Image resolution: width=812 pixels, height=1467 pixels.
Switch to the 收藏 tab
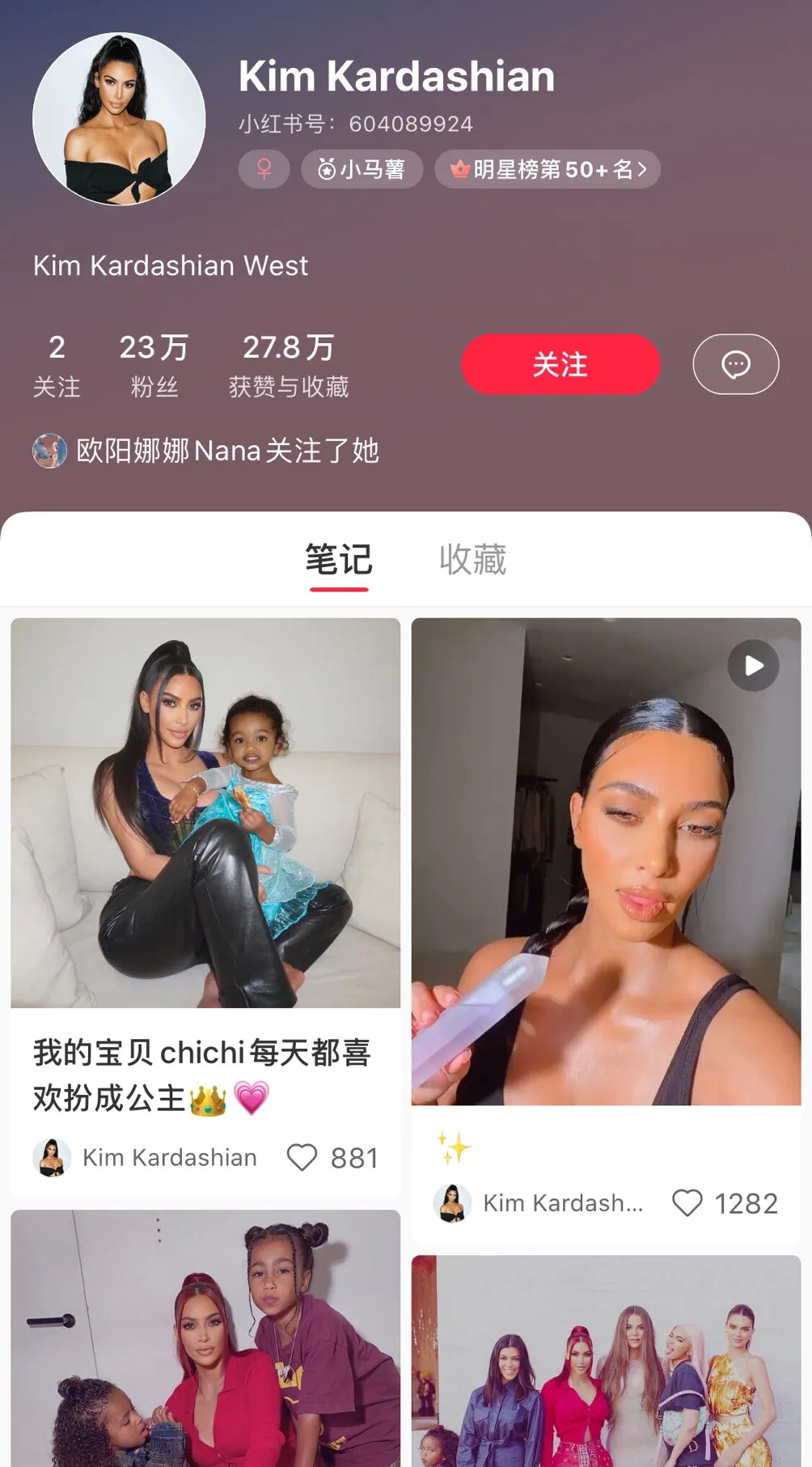click(472, 560)
